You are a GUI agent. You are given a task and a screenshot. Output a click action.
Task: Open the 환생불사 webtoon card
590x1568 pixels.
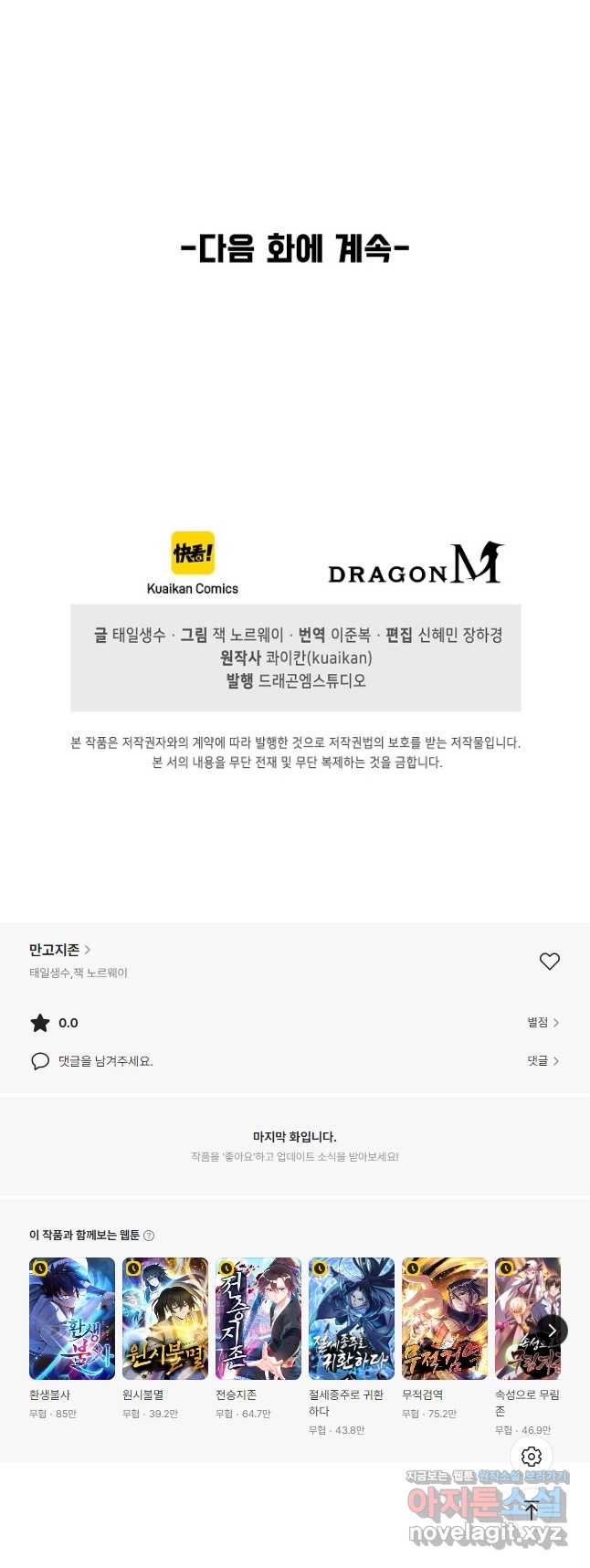coord(72,1318)
